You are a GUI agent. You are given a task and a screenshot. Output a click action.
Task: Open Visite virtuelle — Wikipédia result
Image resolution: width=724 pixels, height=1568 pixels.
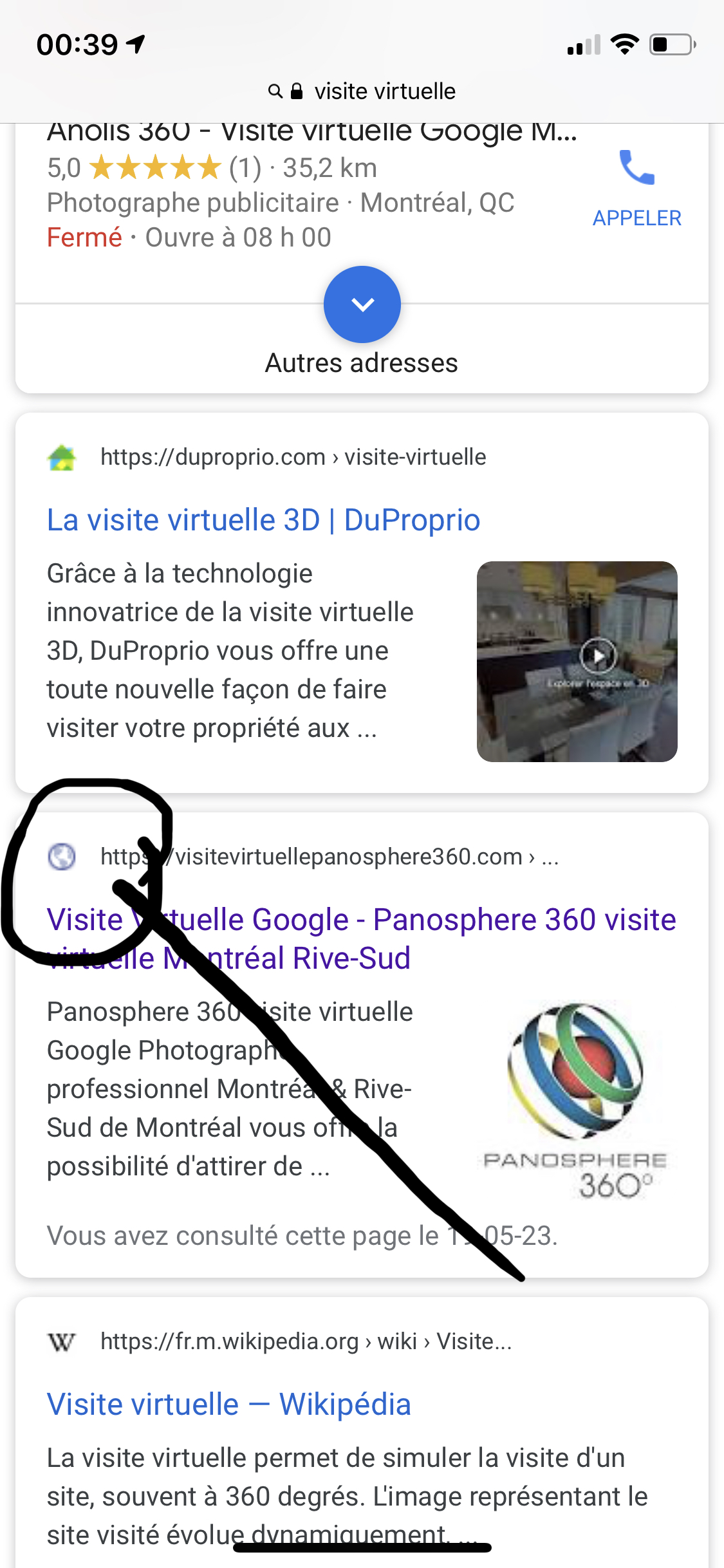[229, 1404]
